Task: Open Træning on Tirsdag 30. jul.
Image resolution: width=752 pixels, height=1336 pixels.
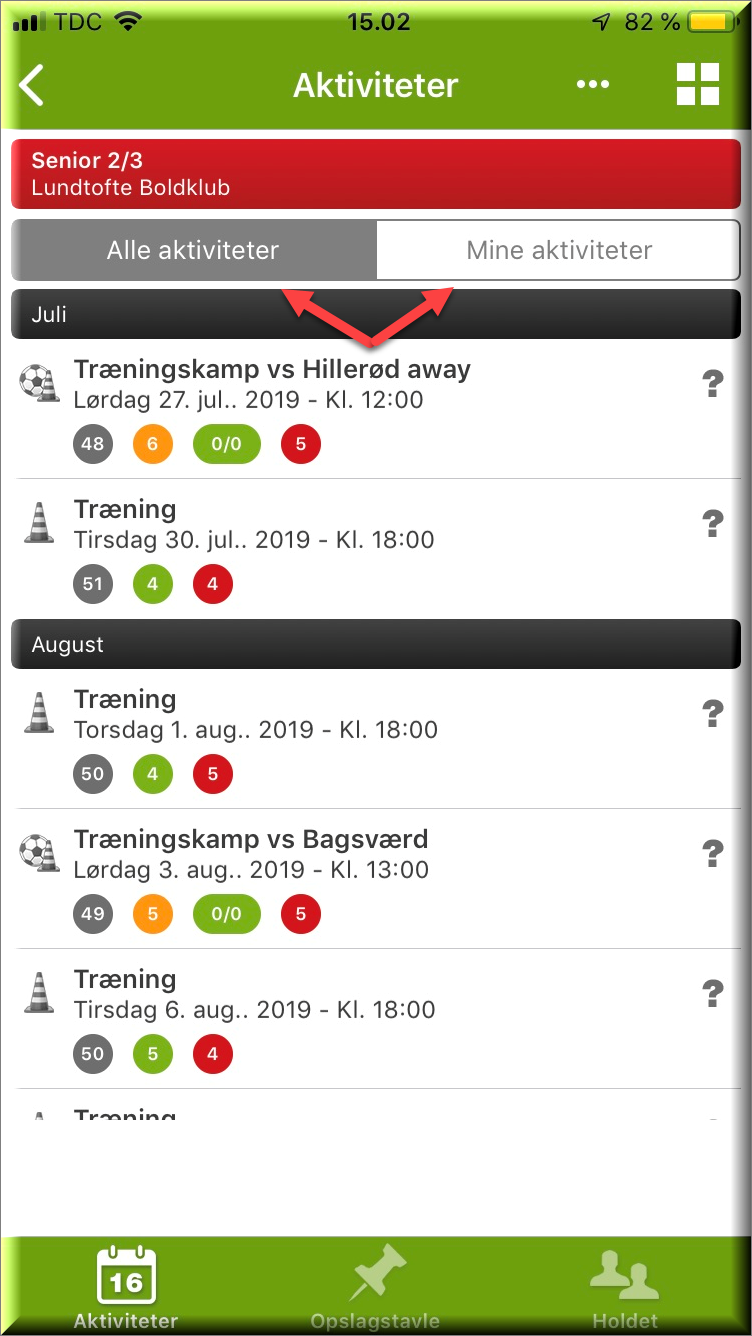Action: [x=376, y=549]
